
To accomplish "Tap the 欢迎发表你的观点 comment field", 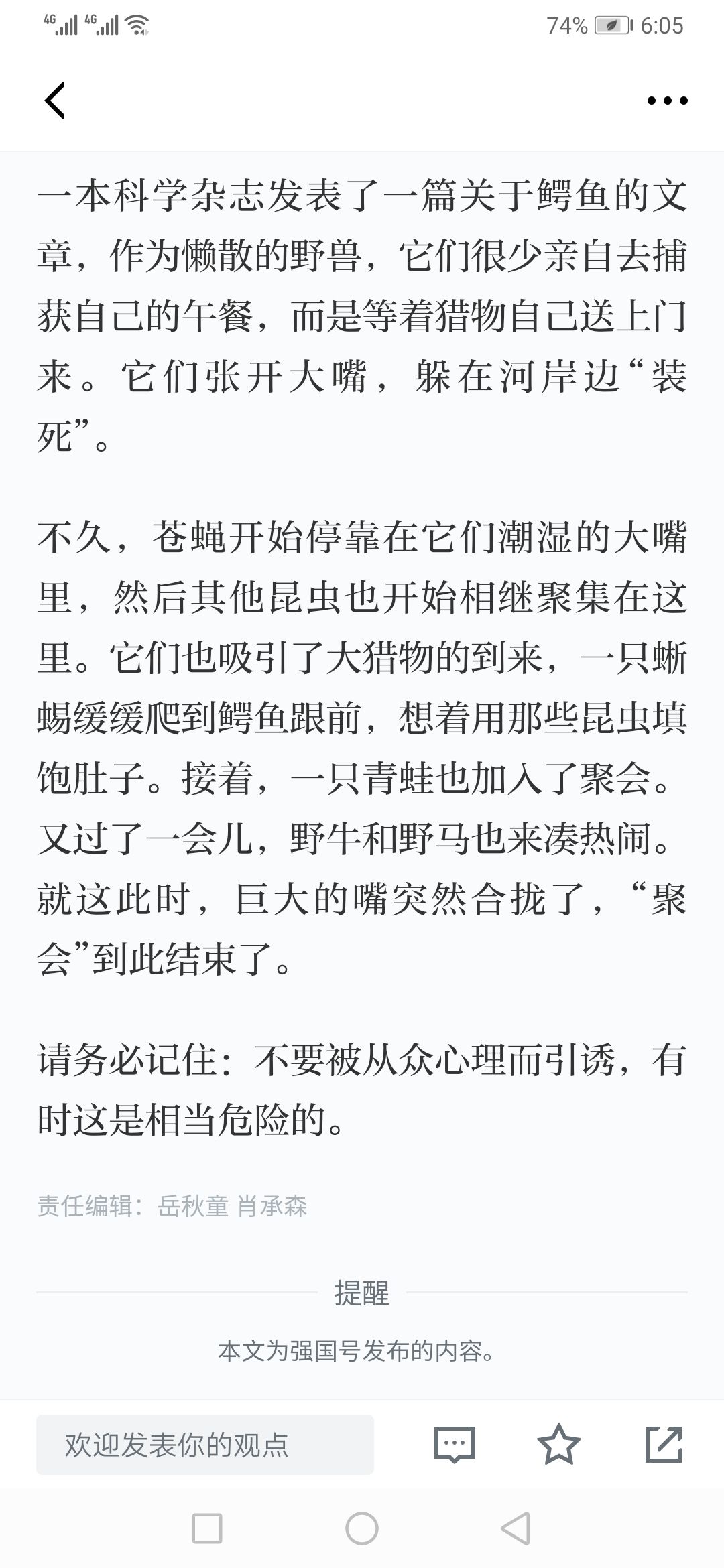I will [205, 1444].
